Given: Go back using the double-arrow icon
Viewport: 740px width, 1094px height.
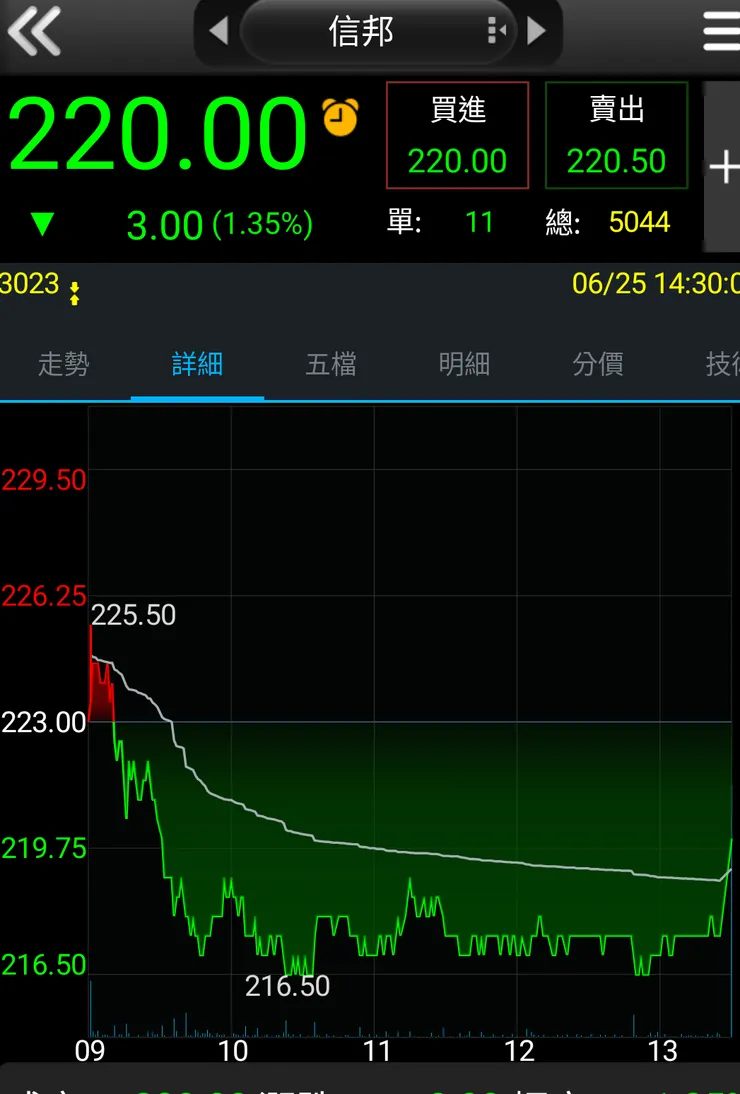Looking at the screenshot, I should pyautogui.click(x=34, y=31).
